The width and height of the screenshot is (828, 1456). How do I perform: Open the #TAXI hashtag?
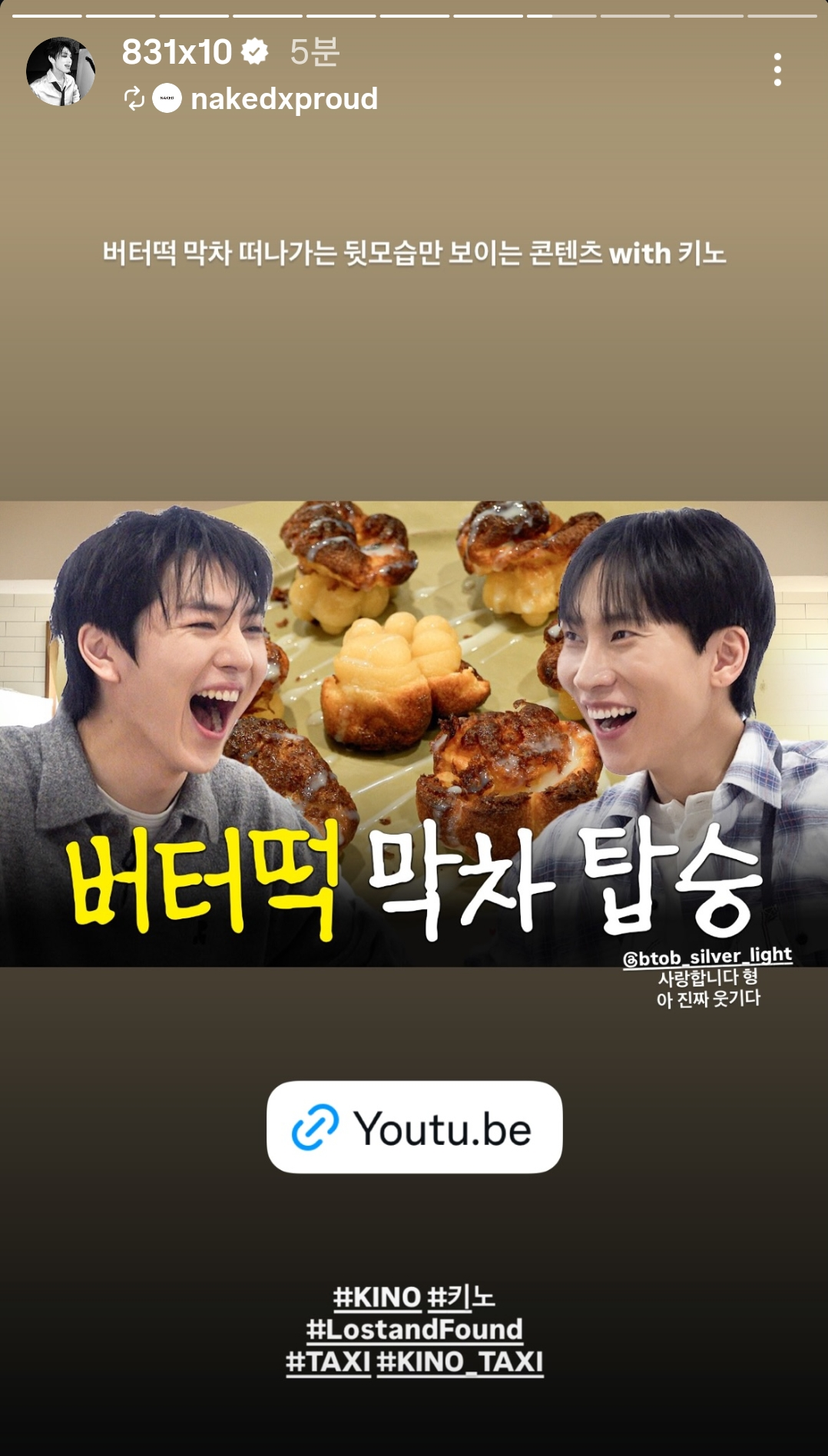[328, 1362]
